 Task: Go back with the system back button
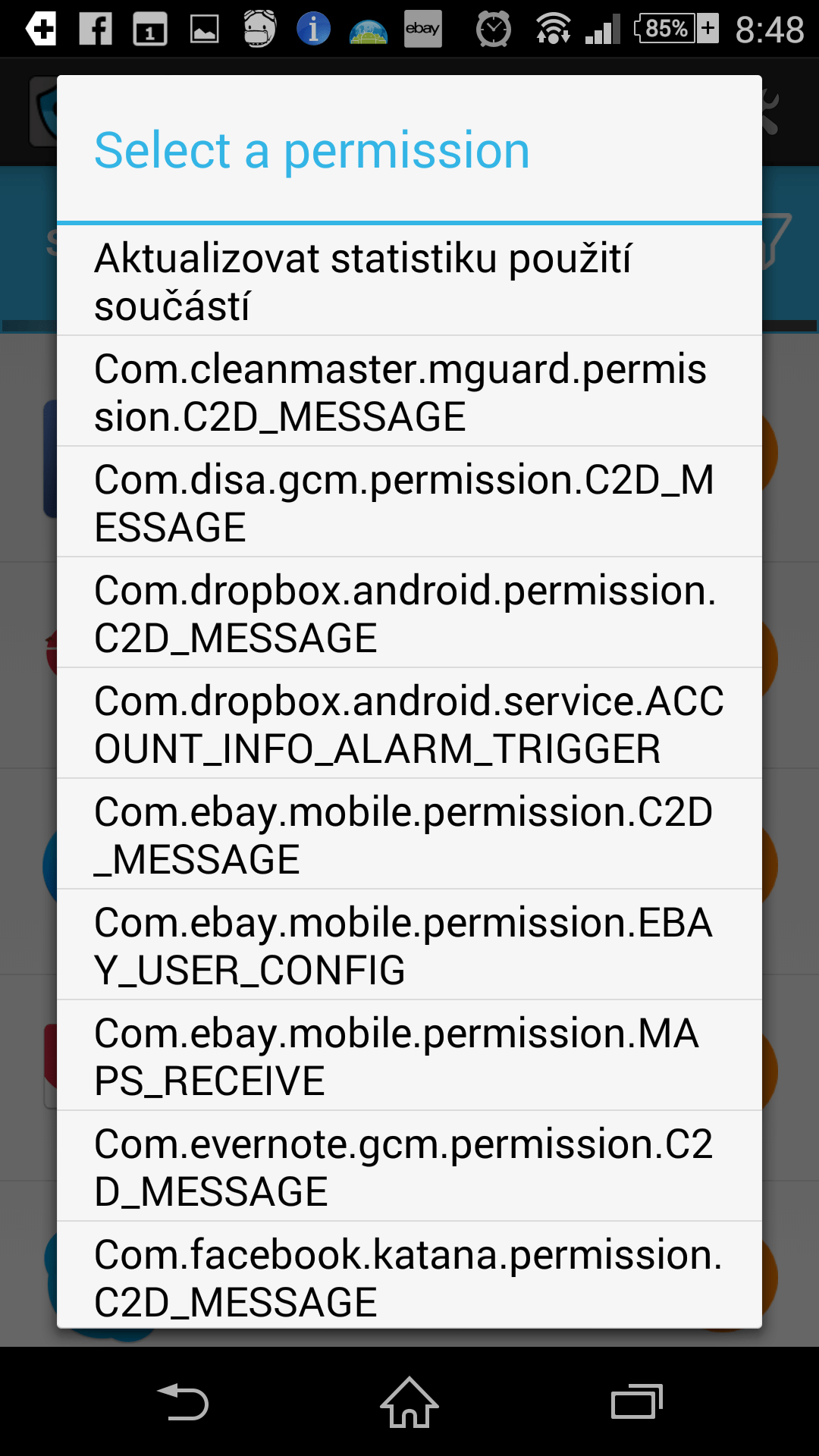tap(183, 1401)
